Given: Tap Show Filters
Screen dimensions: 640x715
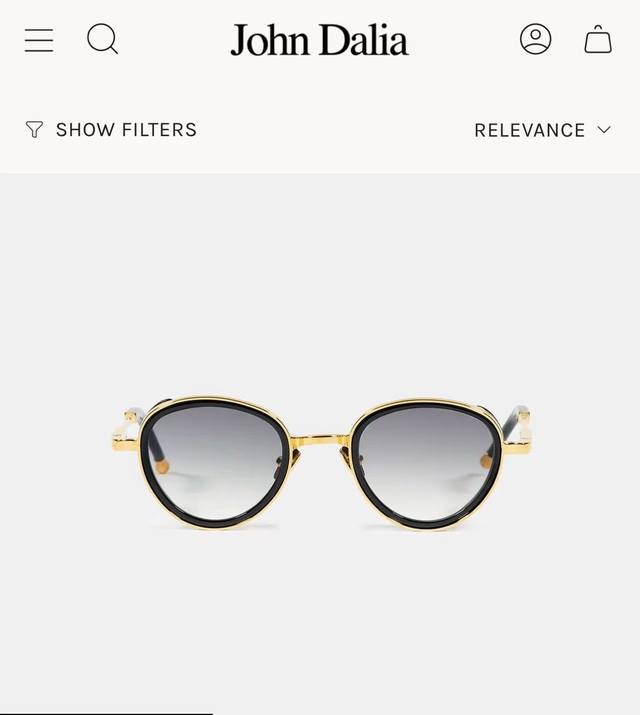Looking at the screenshot, I should (111, 130).
